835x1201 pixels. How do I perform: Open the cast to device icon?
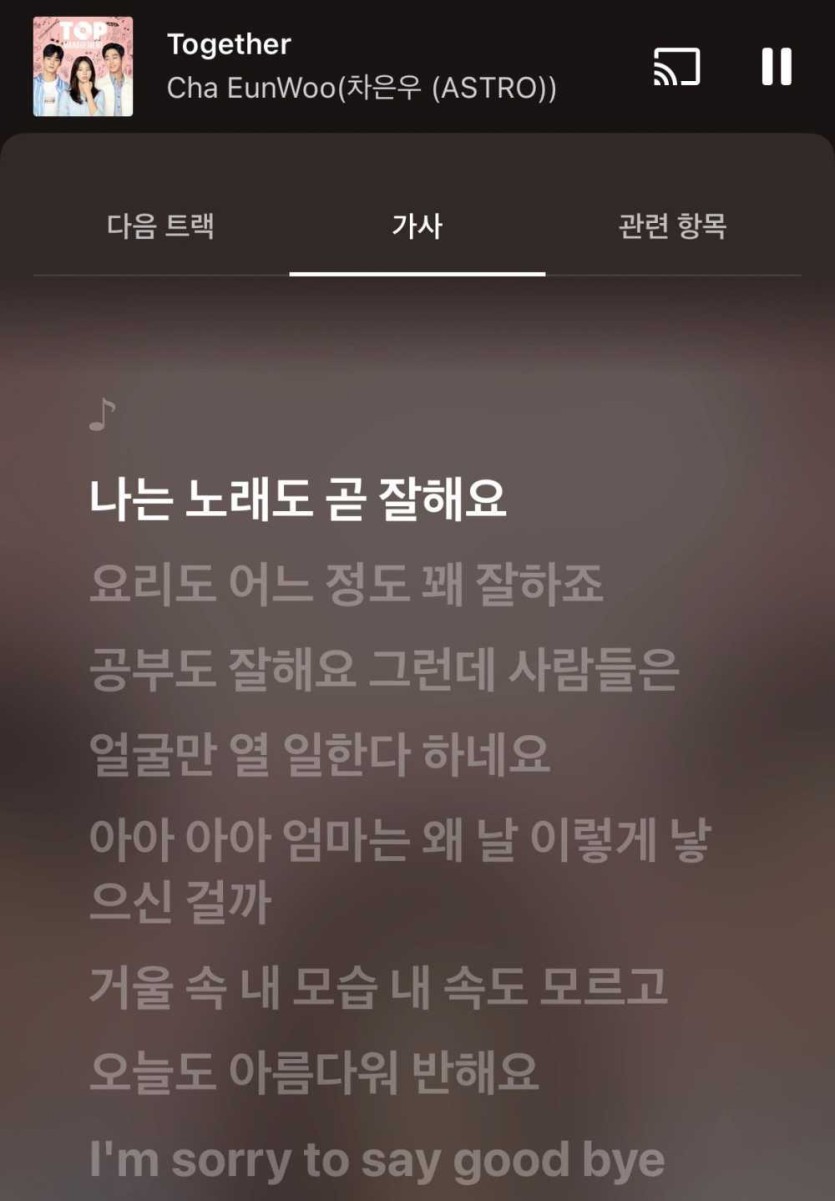[677, 67]
